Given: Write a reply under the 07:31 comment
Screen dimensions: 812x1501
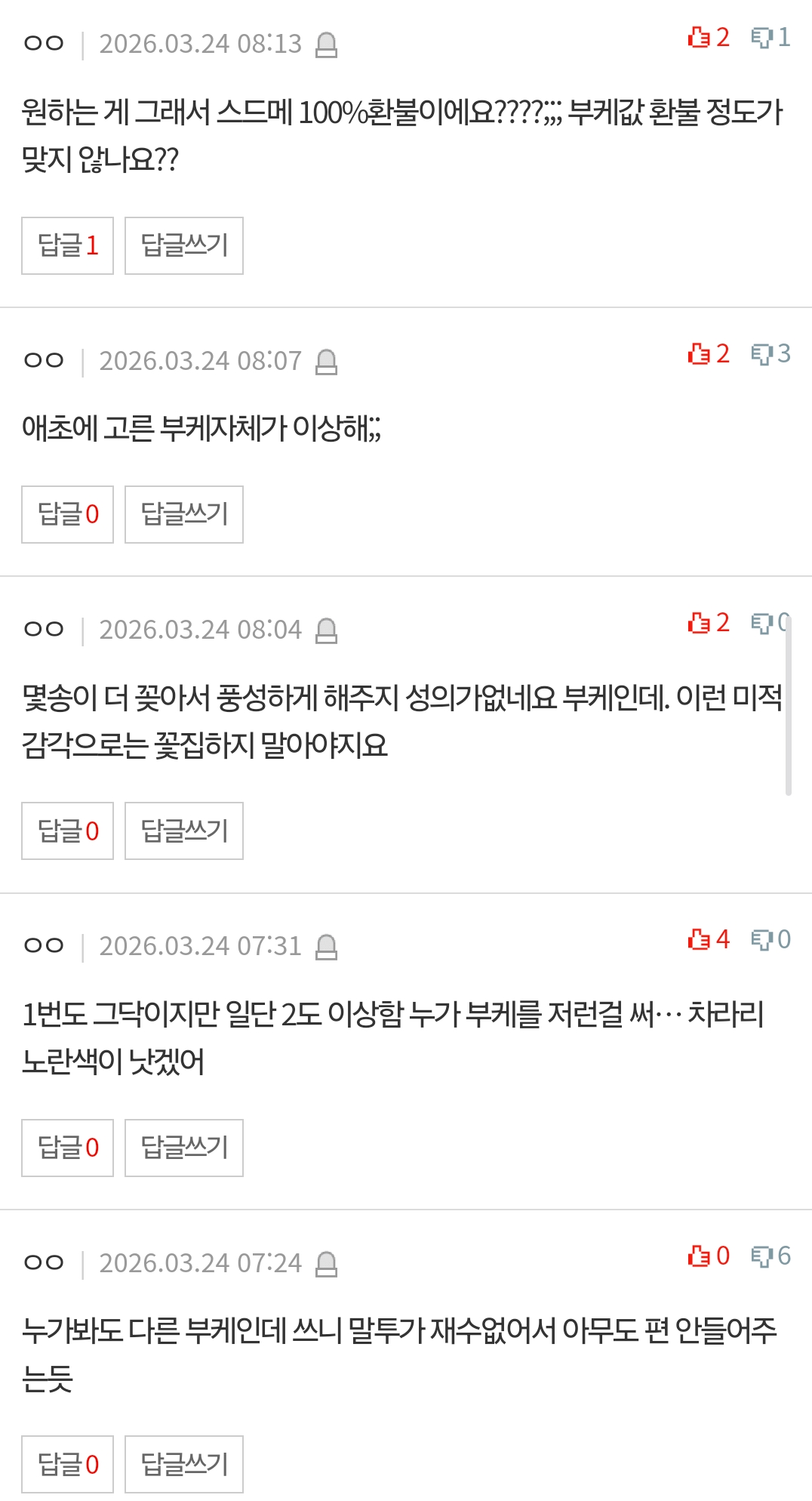Looking at the screenshot, I should (183, 1148).
